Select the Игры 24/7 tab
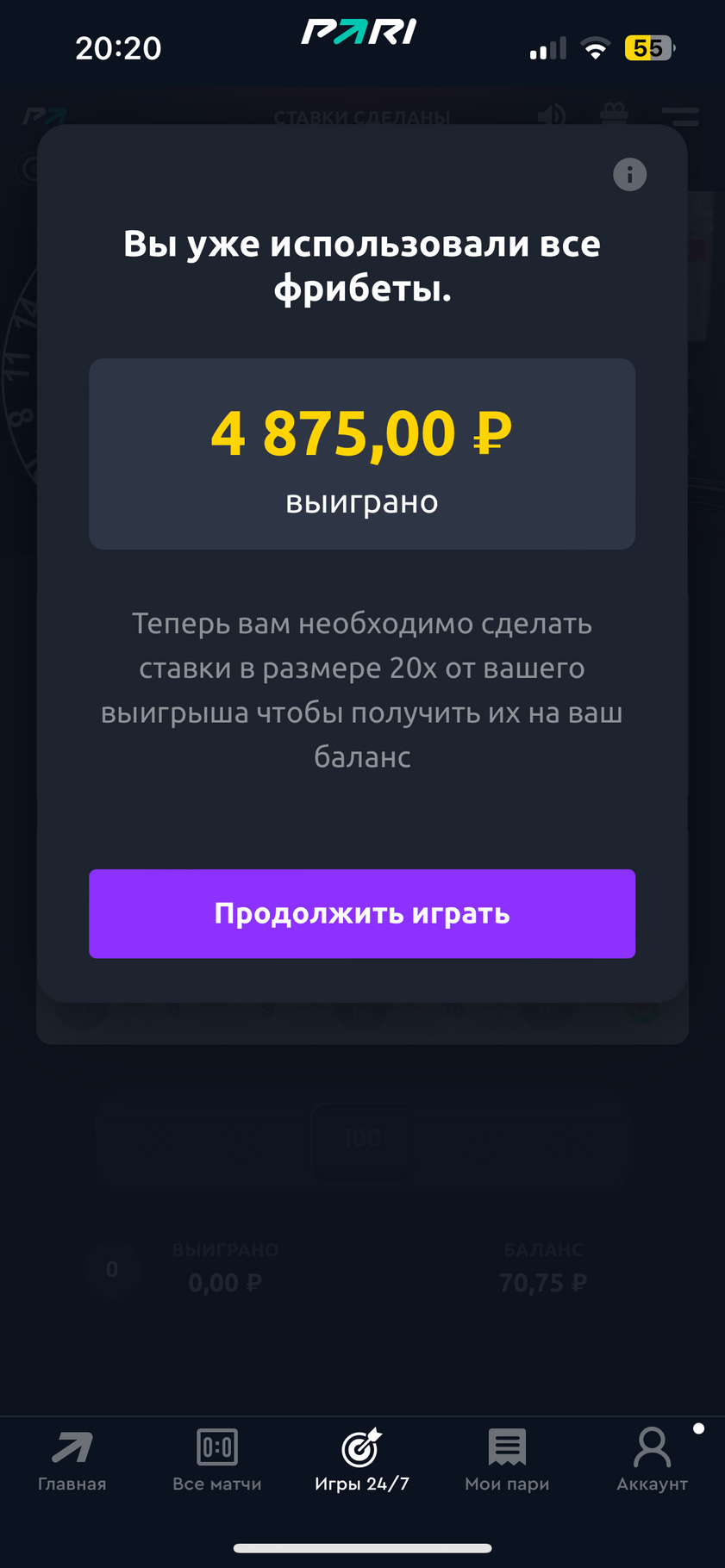725x1568 pixels. (362, 1460)
